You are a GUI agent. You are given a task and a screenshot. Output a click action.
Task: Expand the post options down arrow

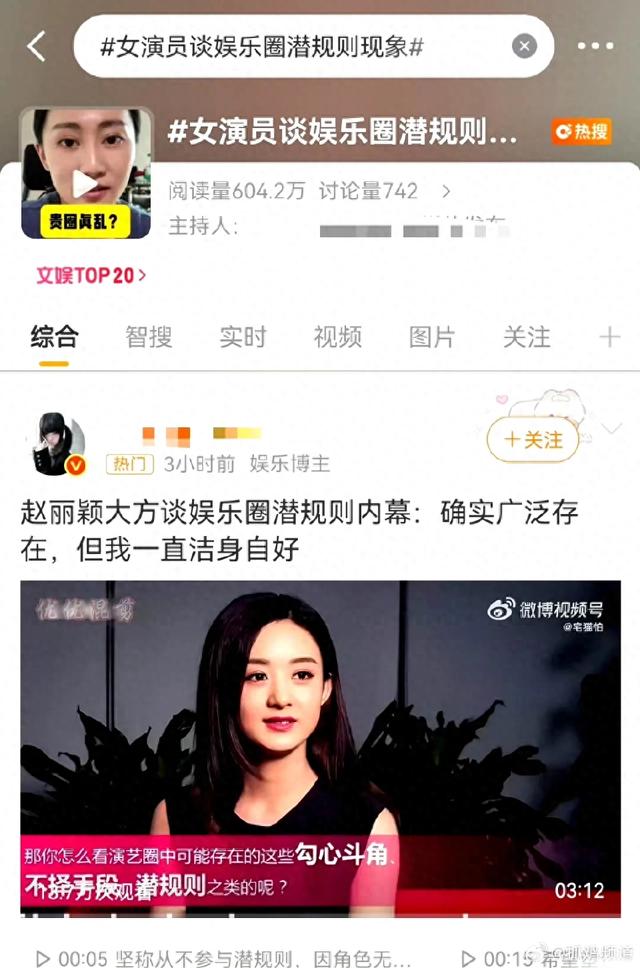(610, 429)
